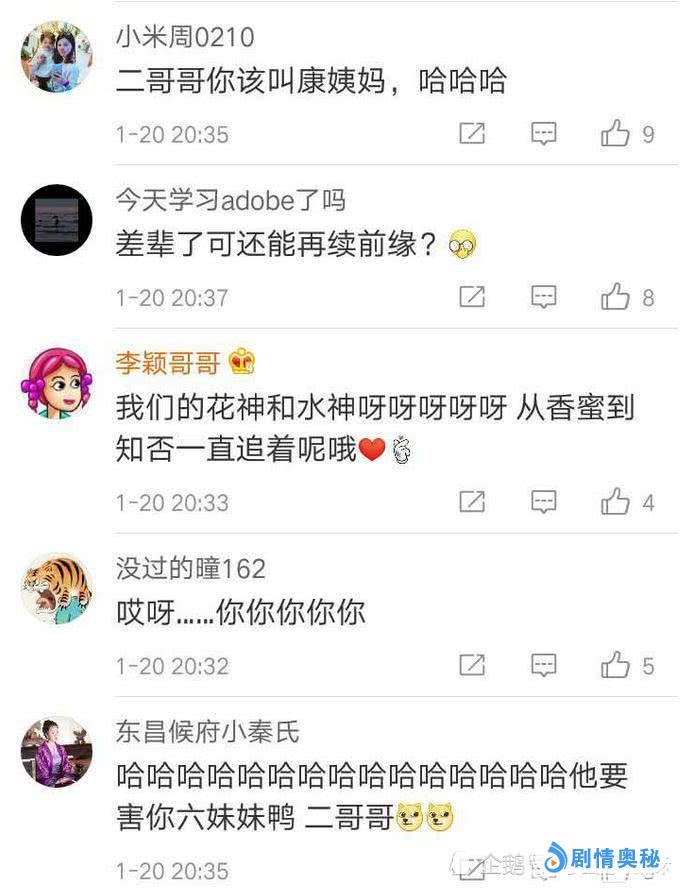Reply to 李颖哥哥's comment

click(x=543, y=502)
